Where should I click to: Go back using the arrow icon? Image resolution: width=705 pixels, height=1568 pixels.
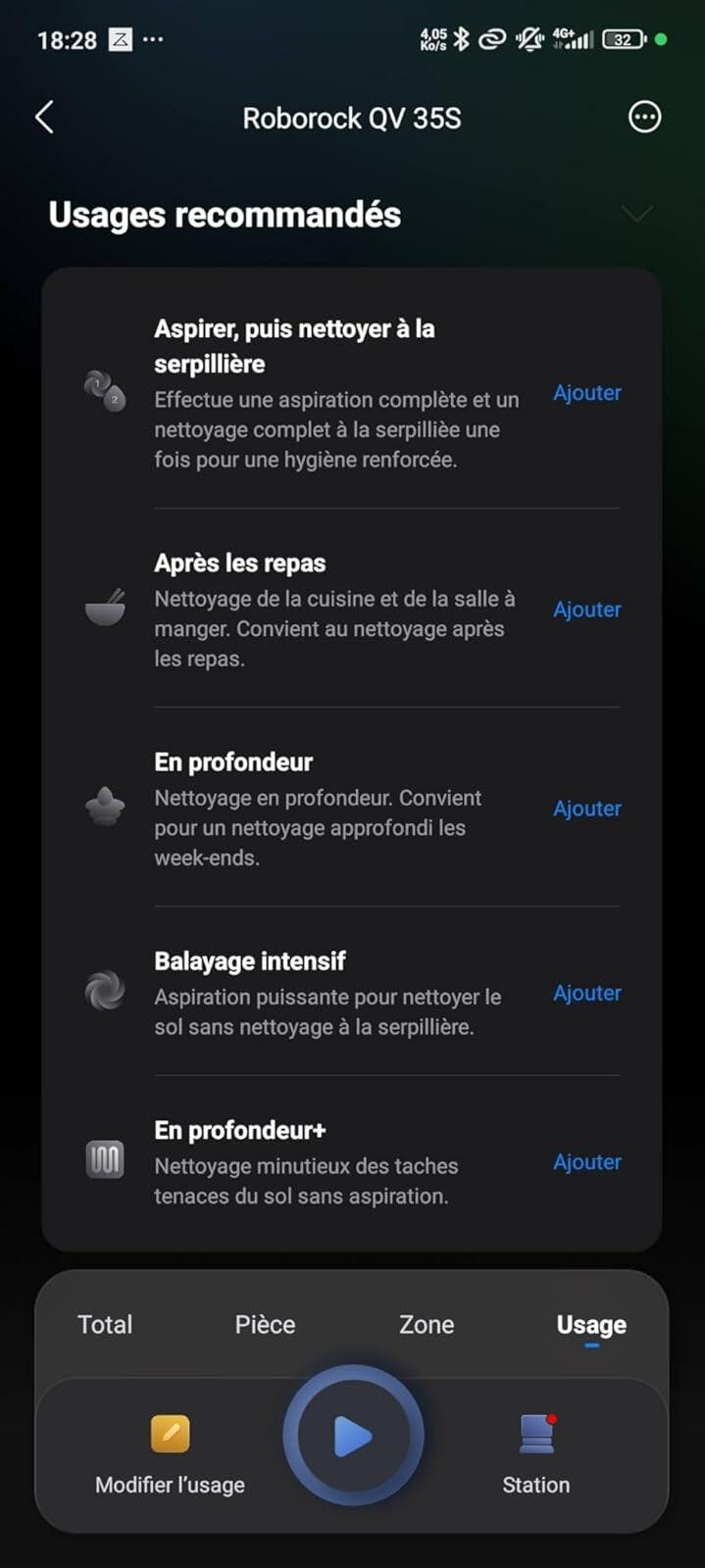point(44,118)
